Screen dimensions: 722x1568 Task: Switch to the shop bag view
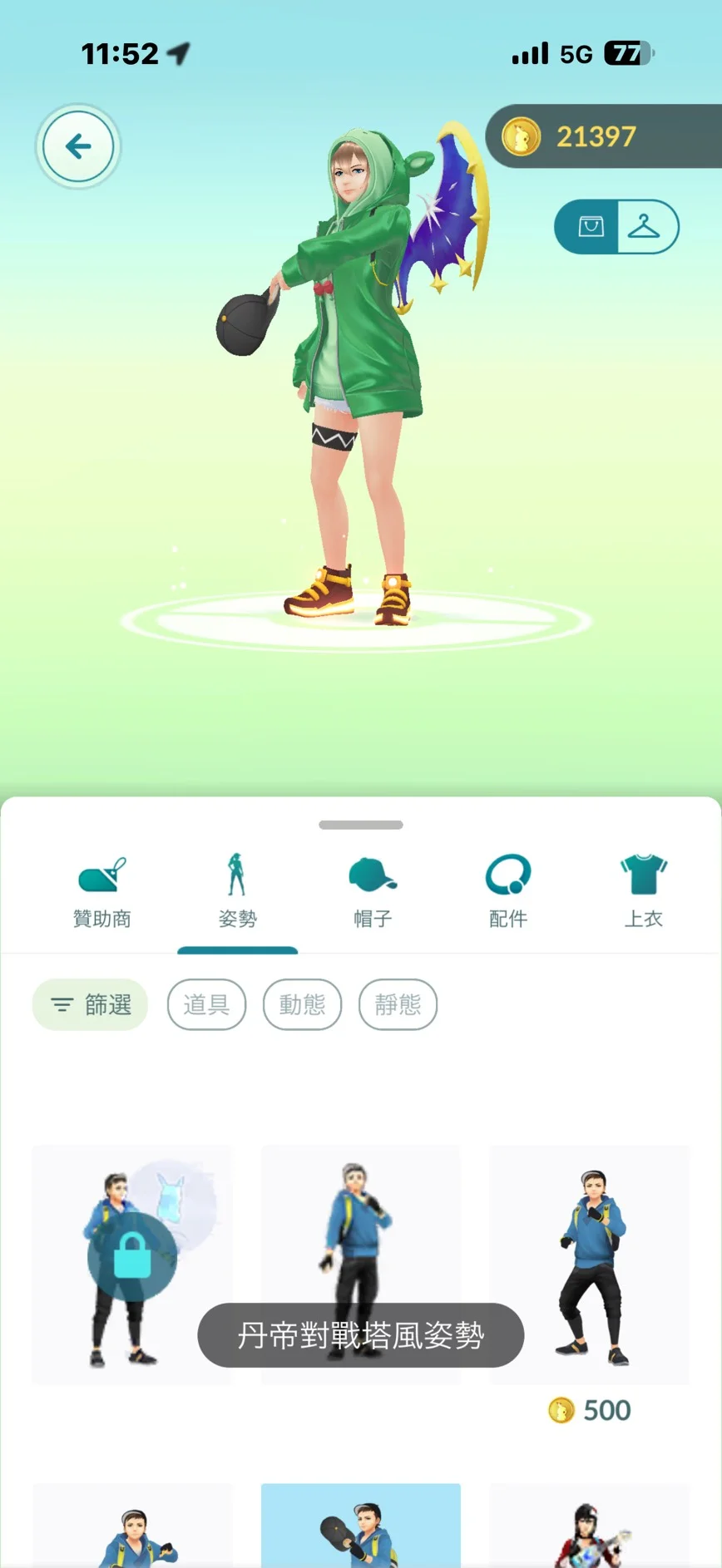pos(590,226)
